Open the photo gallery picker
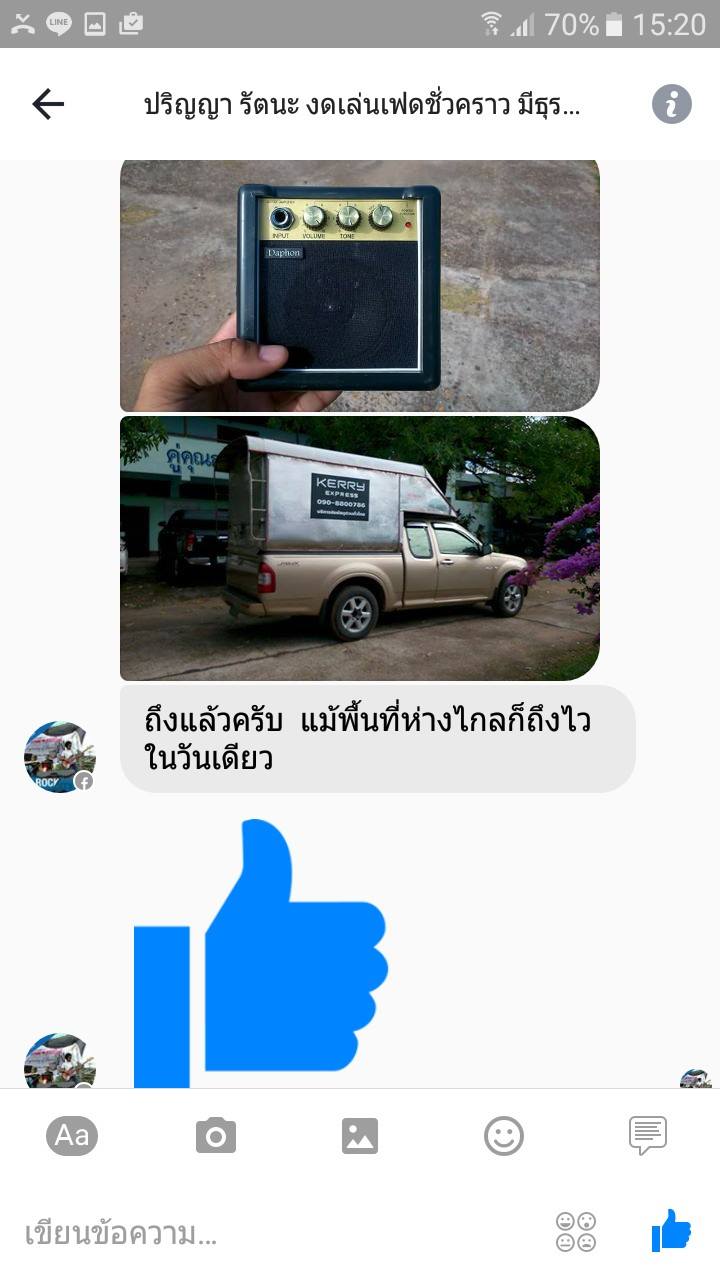720x1280 pixels. (x=360, y=1136)
